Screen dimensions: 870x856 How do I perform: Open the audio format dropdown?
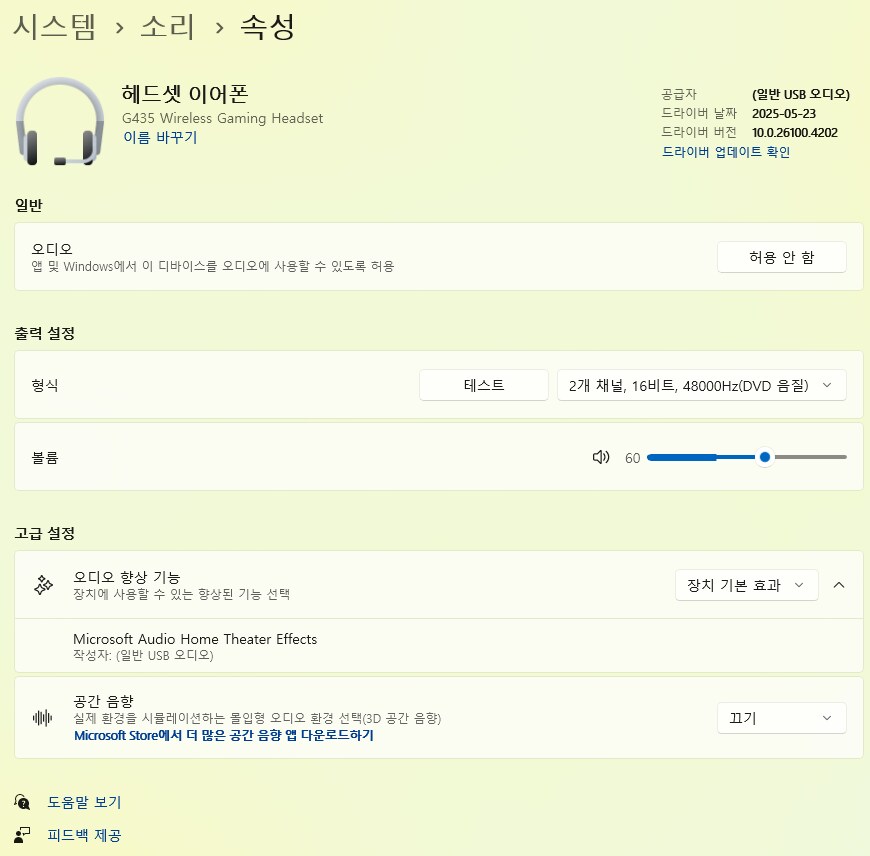tap(701, 385)
